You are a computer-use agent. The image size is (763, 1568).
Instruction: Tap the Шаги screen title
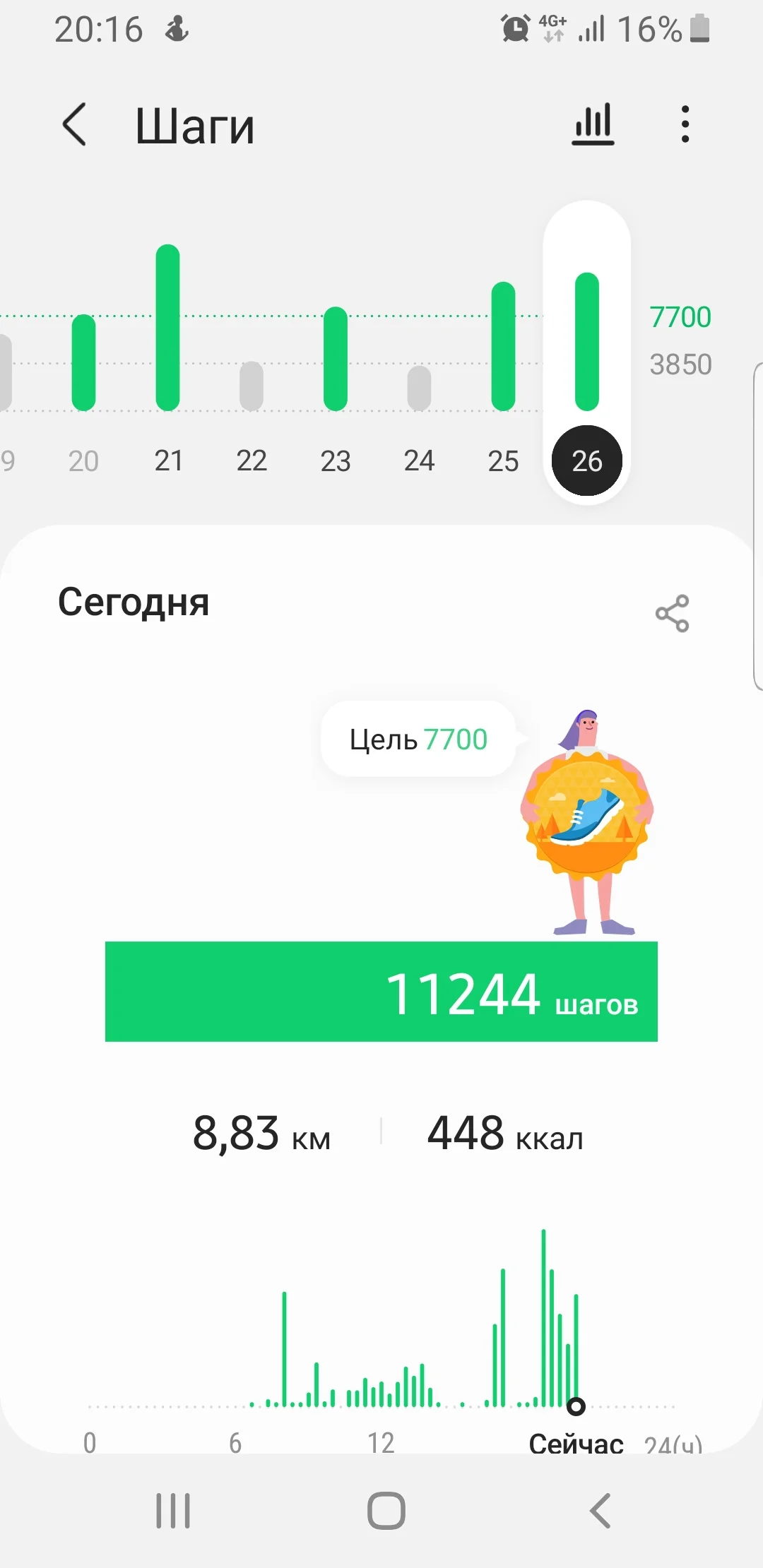196,124
